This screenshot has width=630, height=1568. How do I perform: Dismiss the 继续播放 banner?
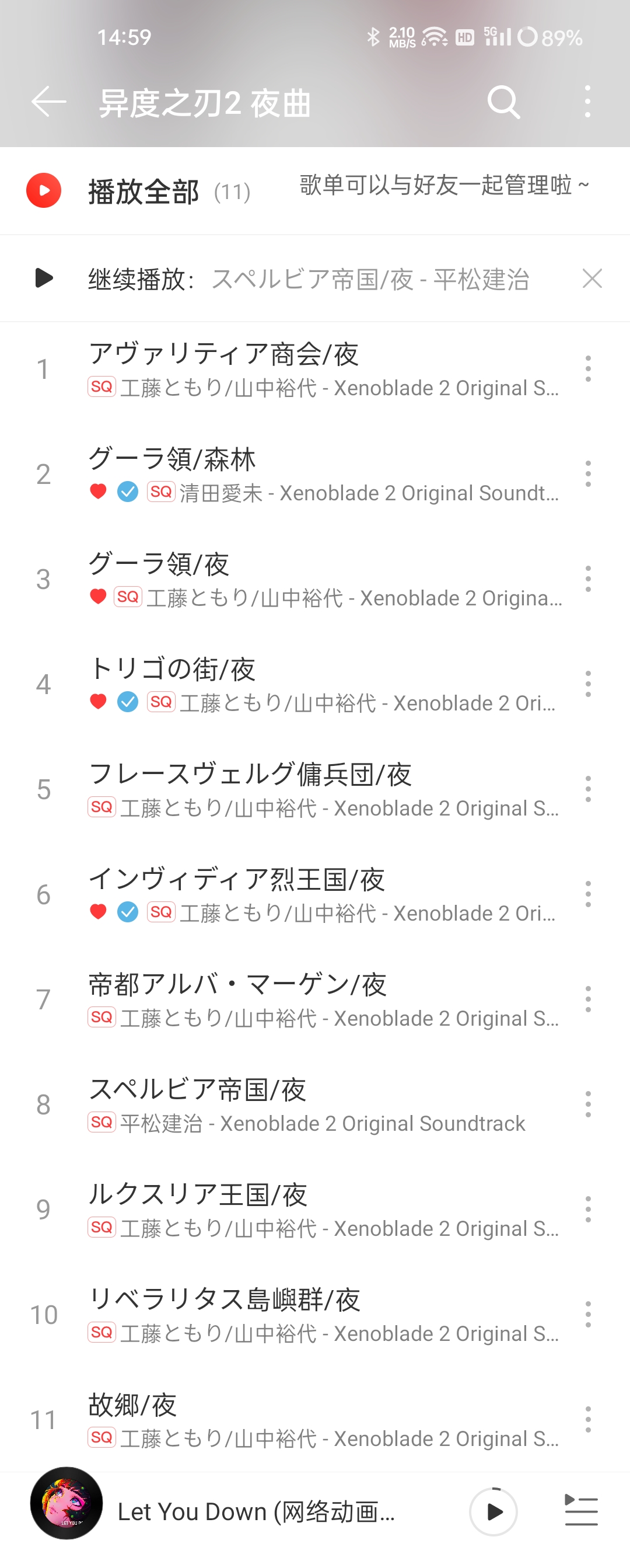(x=591, y=279)
